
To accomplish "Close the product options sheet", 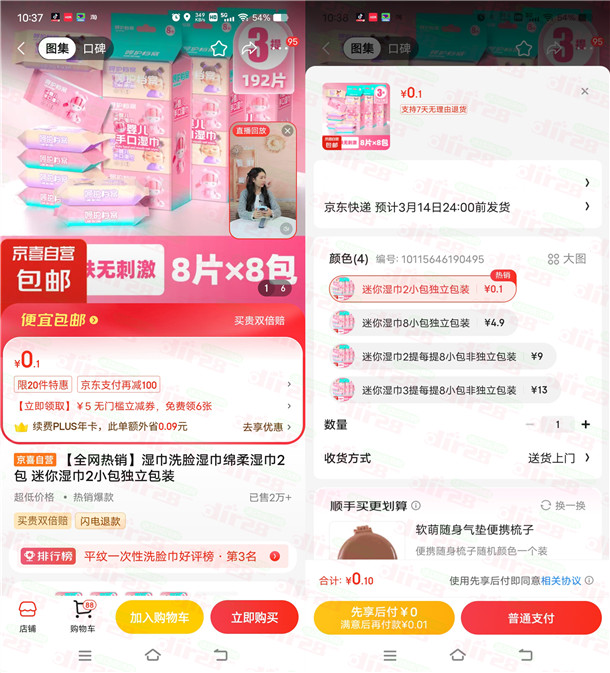I will pyautogui.click(x=585, y=92).
